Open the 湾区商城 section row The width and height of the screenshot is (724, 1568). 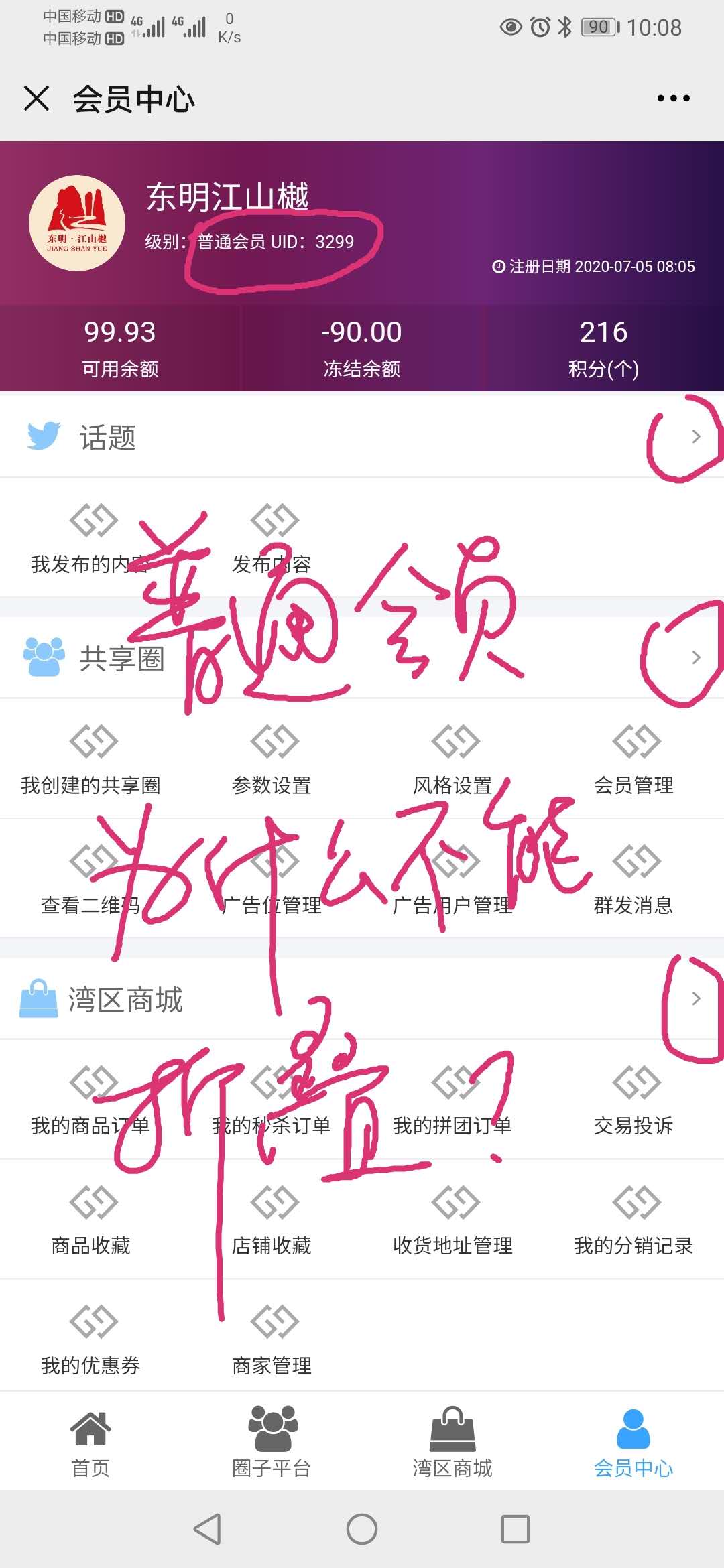tap(695, 998)
